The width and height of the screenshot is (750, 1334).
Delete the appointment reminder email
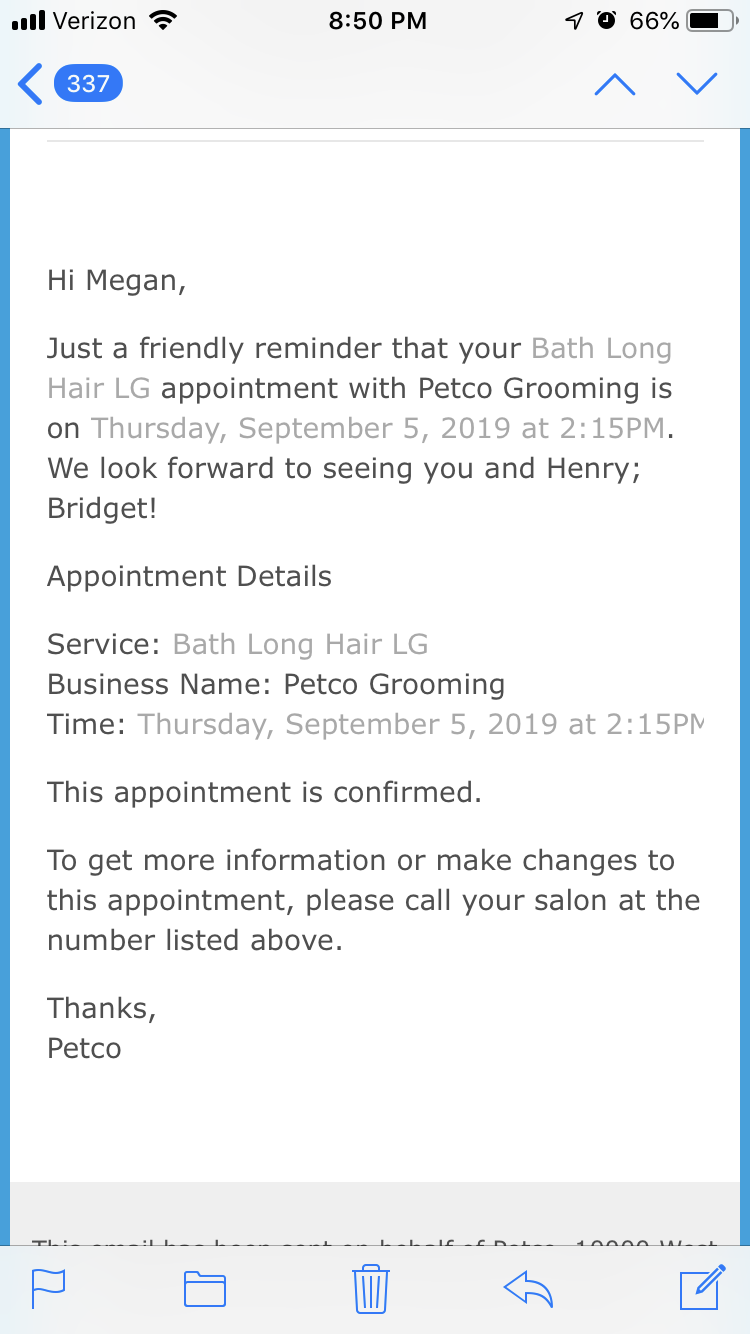(370, 1289)
